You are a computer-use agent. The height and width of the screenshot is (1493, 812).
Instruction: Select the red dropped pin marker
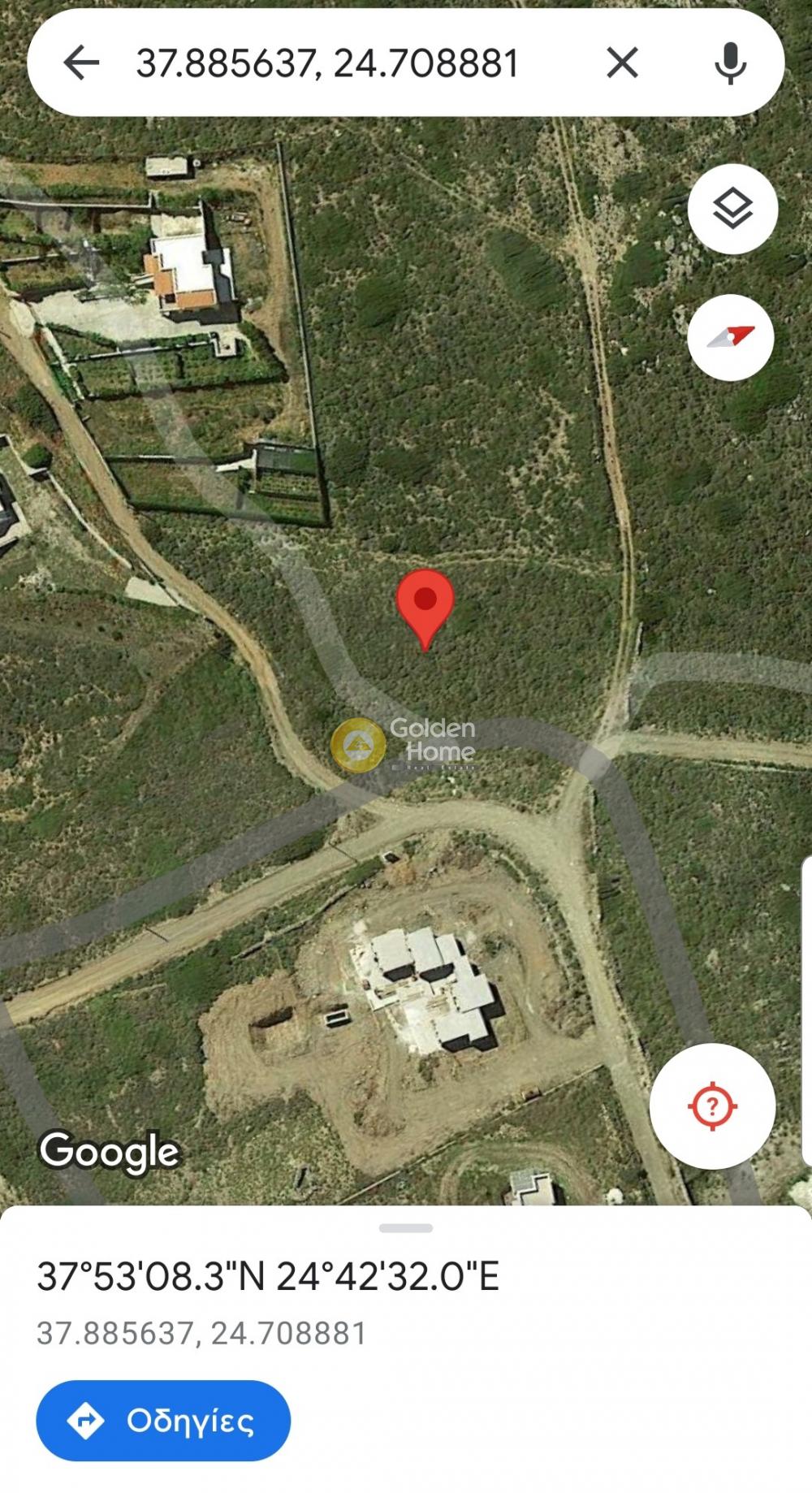[x=425, y=605]
